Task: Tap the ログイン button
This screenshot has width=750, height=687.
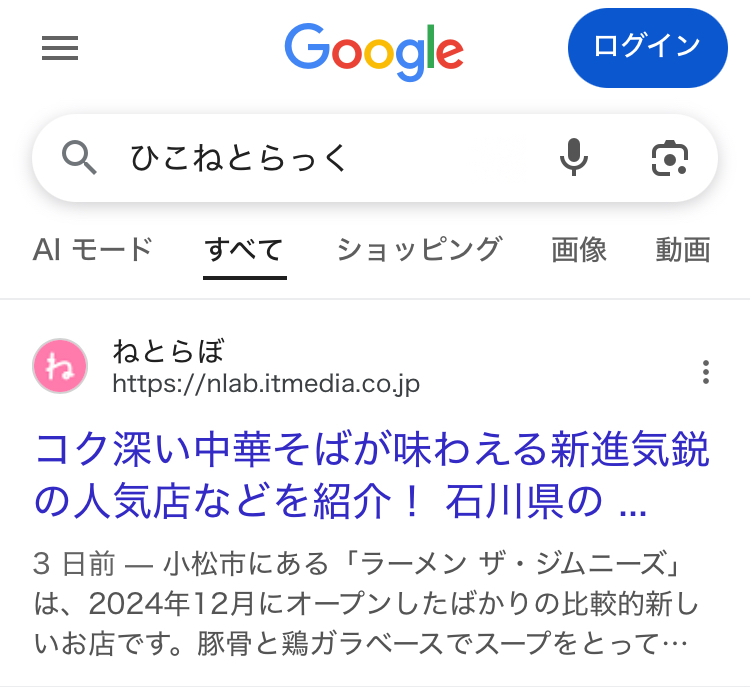Action: (647, 47)
